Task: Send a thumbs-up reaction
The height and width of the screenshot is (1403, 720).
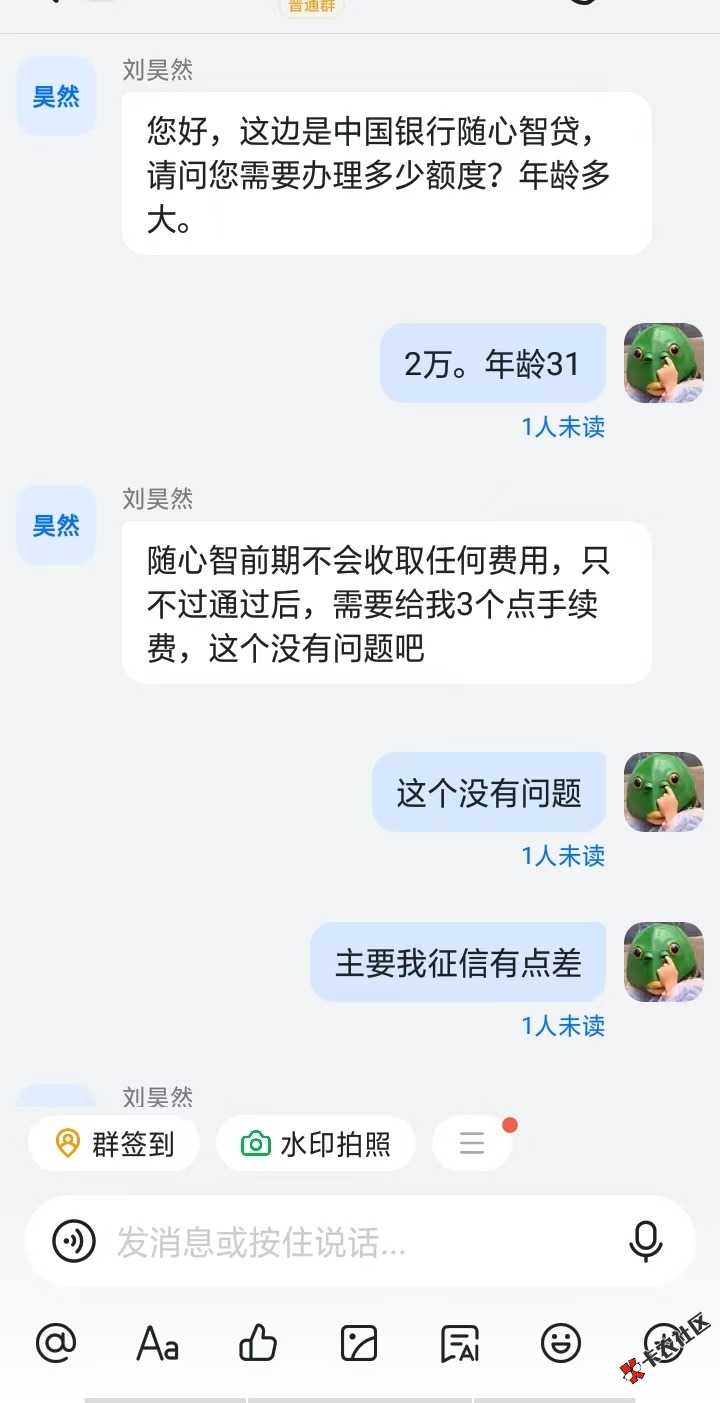Action: point(258,1343)
